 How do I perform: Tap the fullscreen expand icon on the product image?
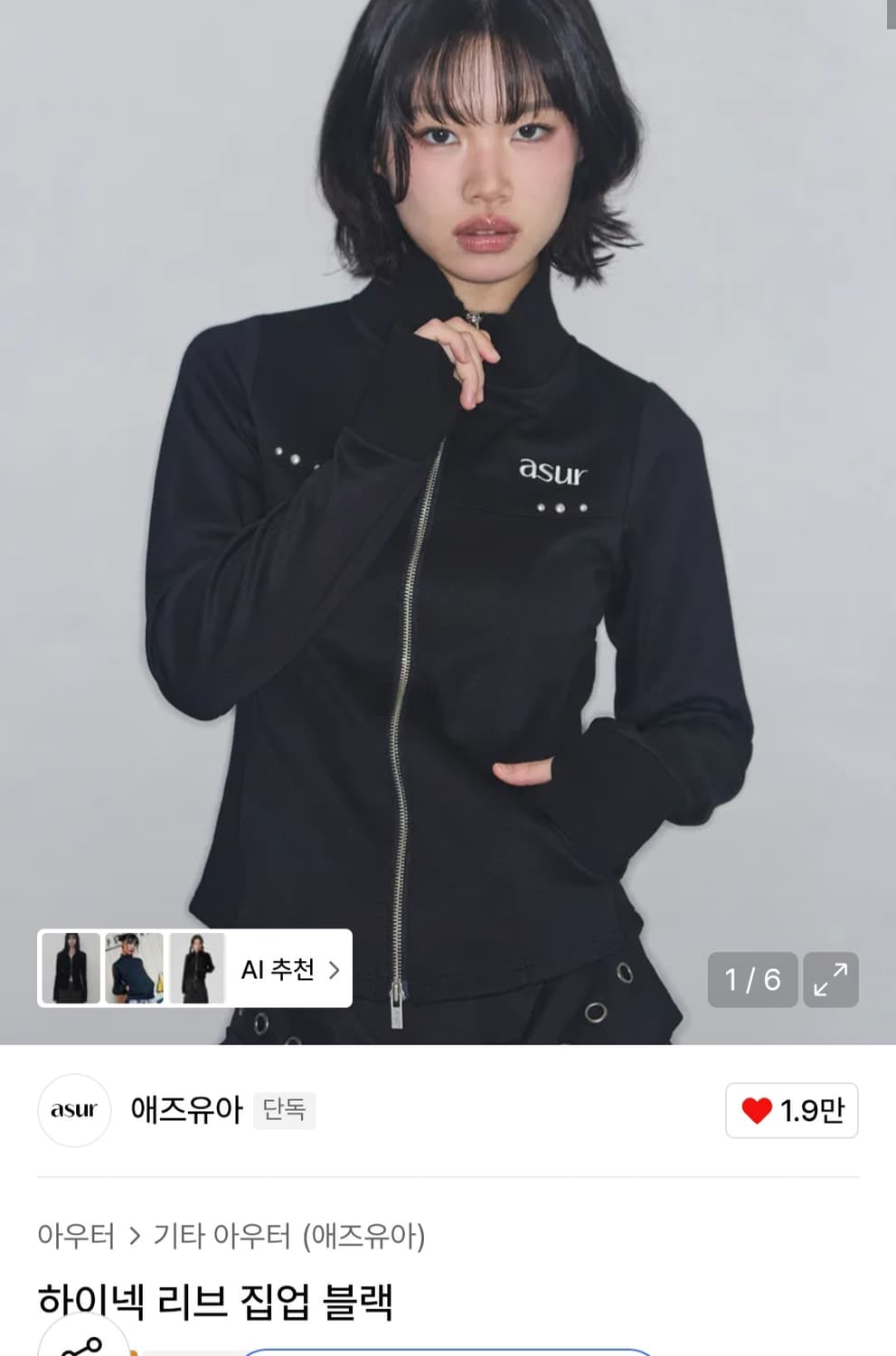coord(830,980)
